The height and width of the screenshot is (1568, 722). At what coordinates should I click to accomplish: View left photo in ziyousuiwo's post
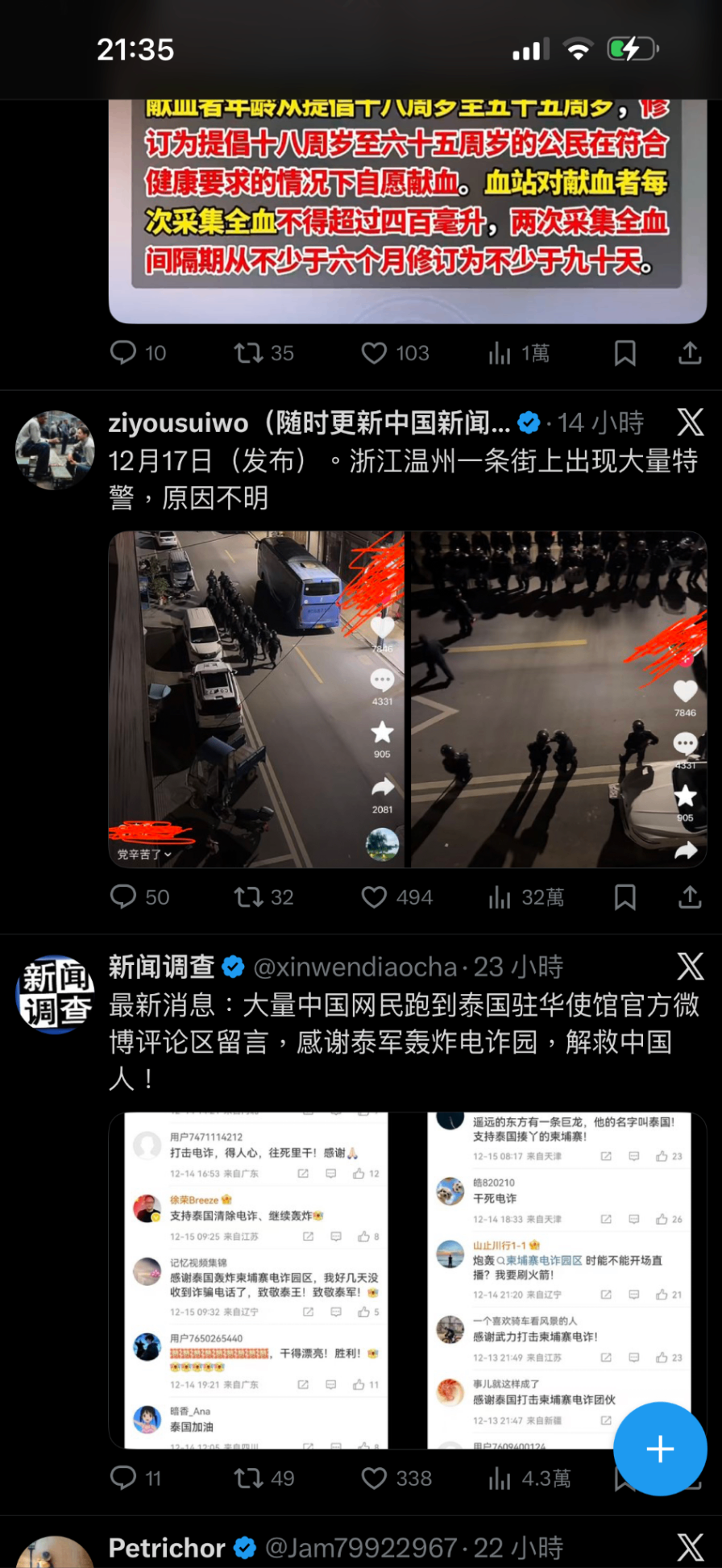point(256,699)
